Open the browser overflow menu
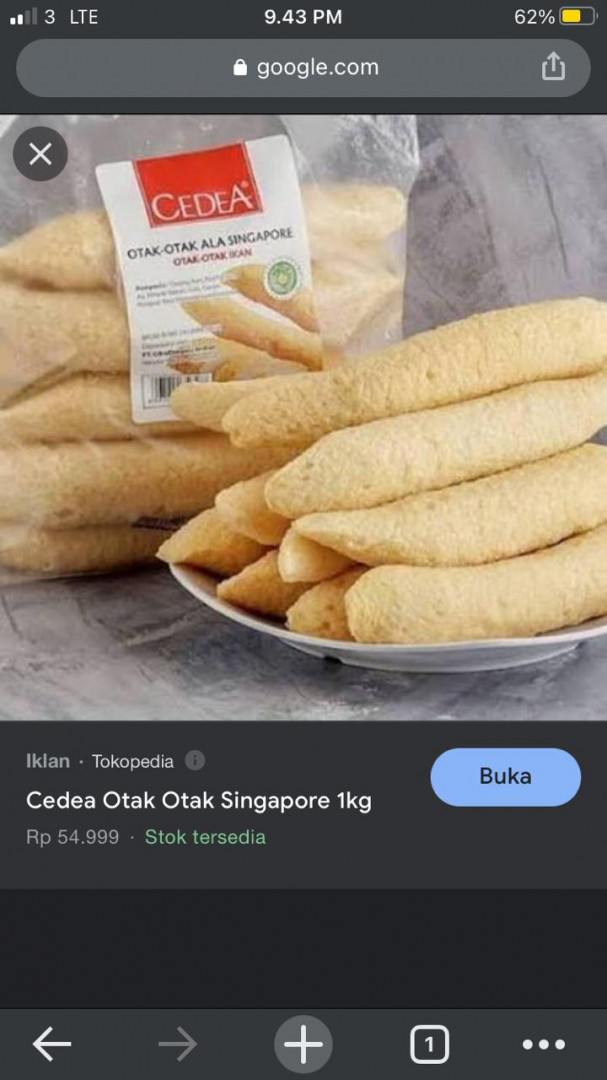Viewport: 607px width, 1080px height. point(544,1044)
